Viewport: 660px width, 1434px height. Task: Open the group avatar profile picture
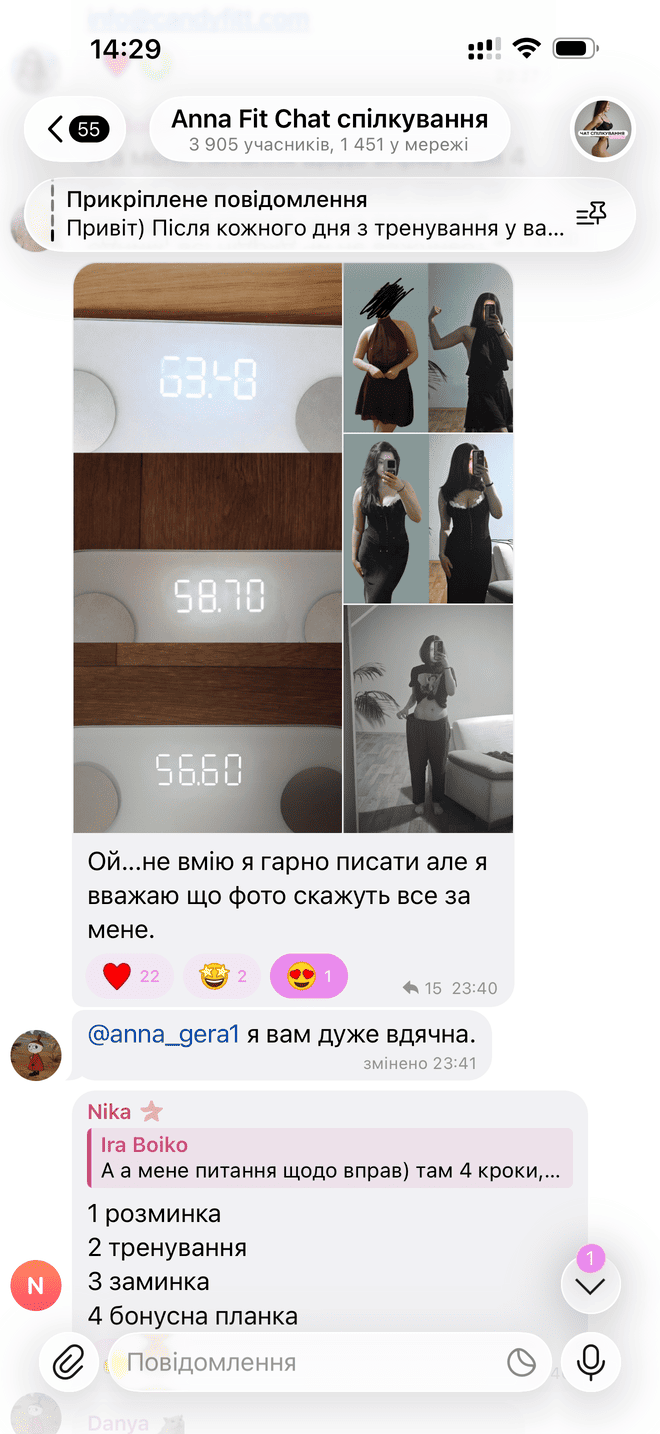[602, 129]
